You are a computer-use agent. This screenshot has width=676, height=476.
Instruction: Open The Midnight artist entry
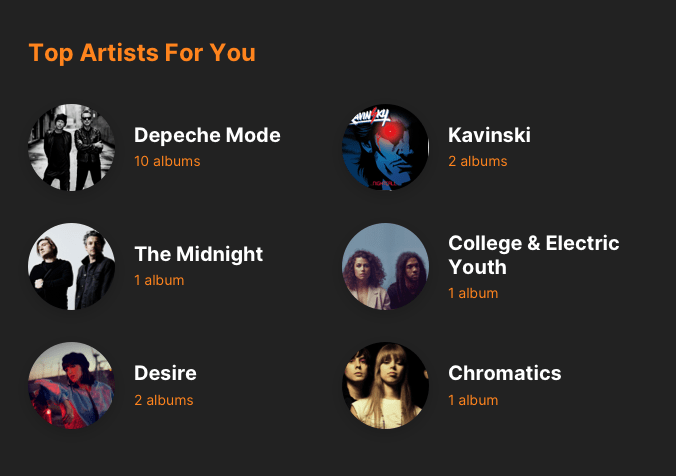pyautogui.click(x=198, y=255)
